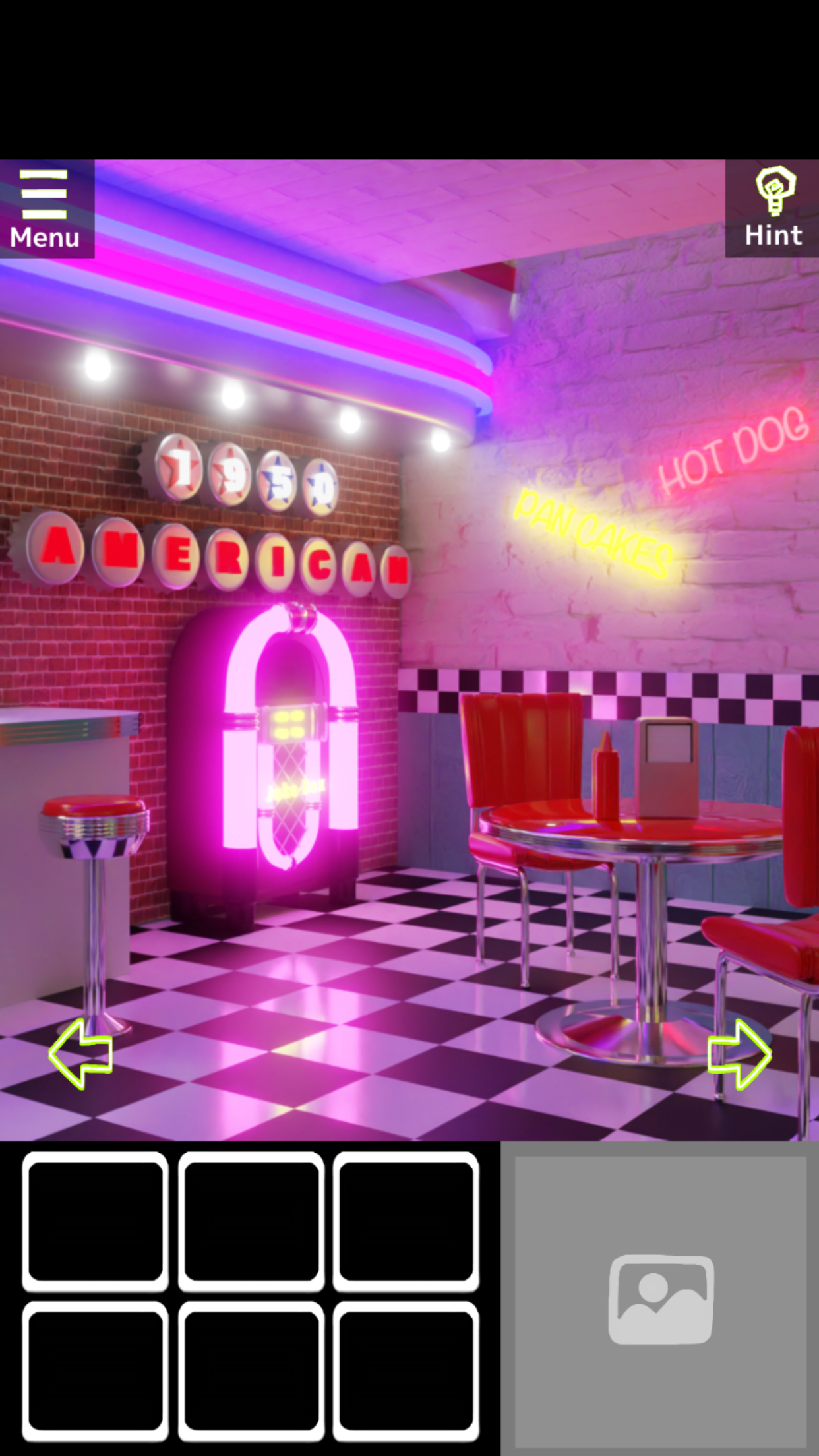
Task: Examine the napkin holder on the table
Action: (667, 767)
